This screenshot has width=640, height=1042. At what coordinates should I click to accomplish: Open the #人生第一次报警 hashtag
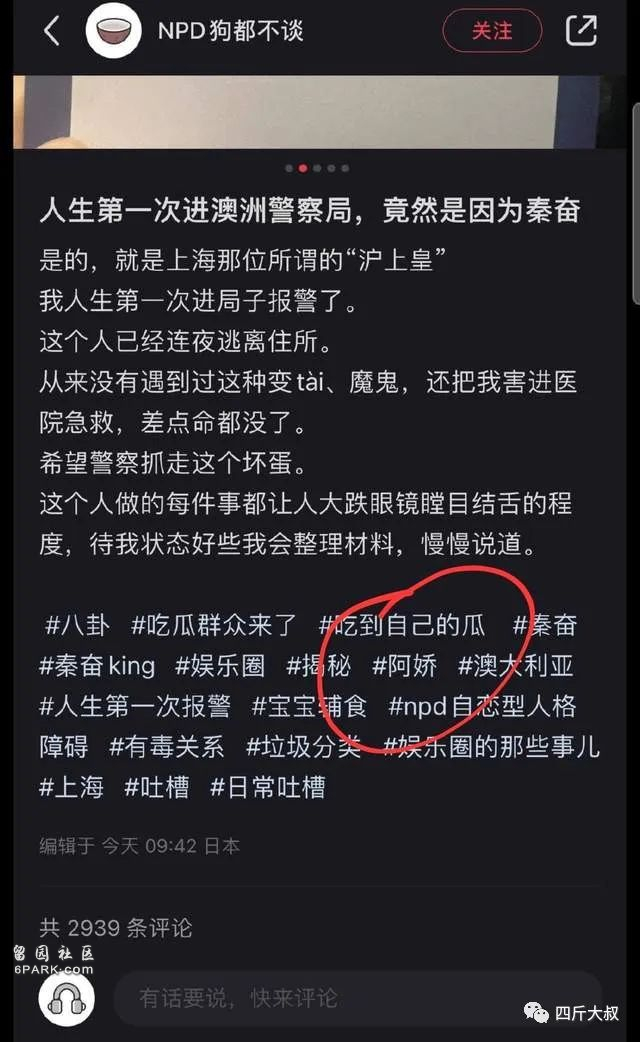[135, 706]
